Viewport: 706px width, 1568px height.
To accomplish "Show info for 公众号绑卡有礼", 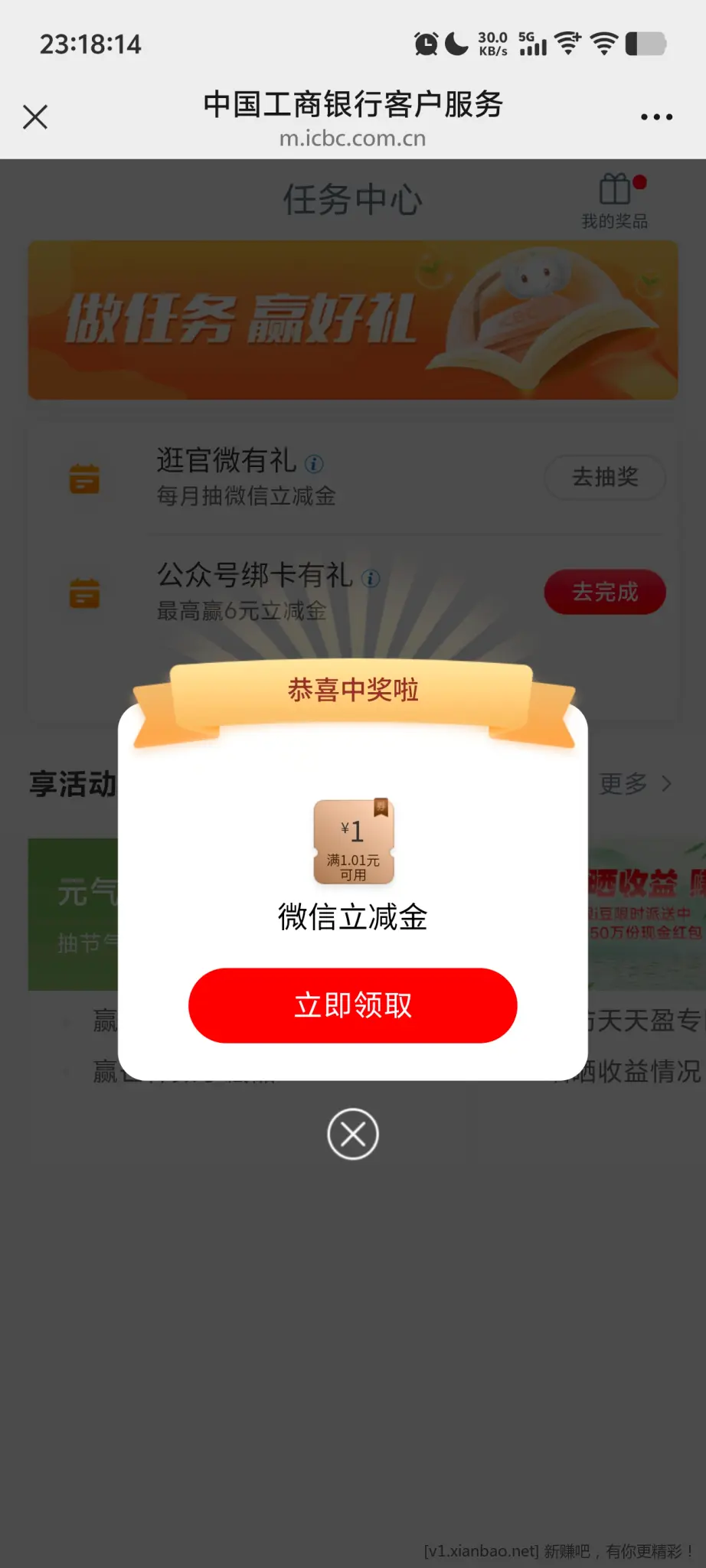I will click(x=371, y=579).
